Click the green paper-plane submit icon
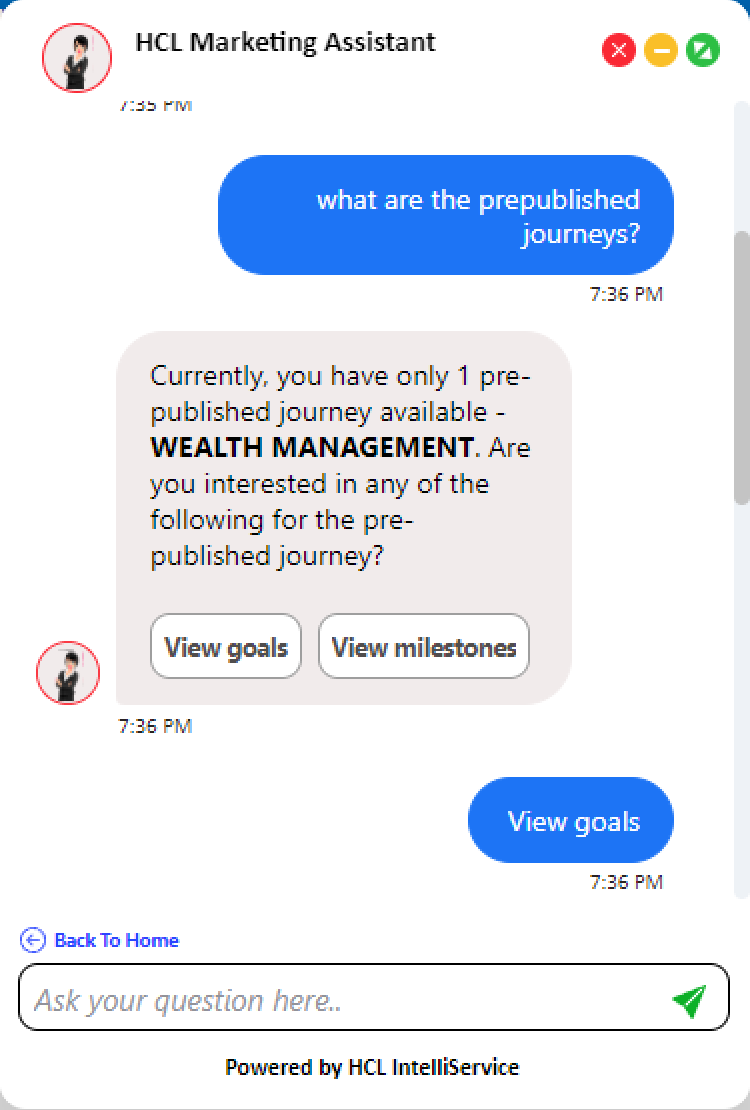The height and width of the screenshot is (1110, 750). tap(689, 997)
